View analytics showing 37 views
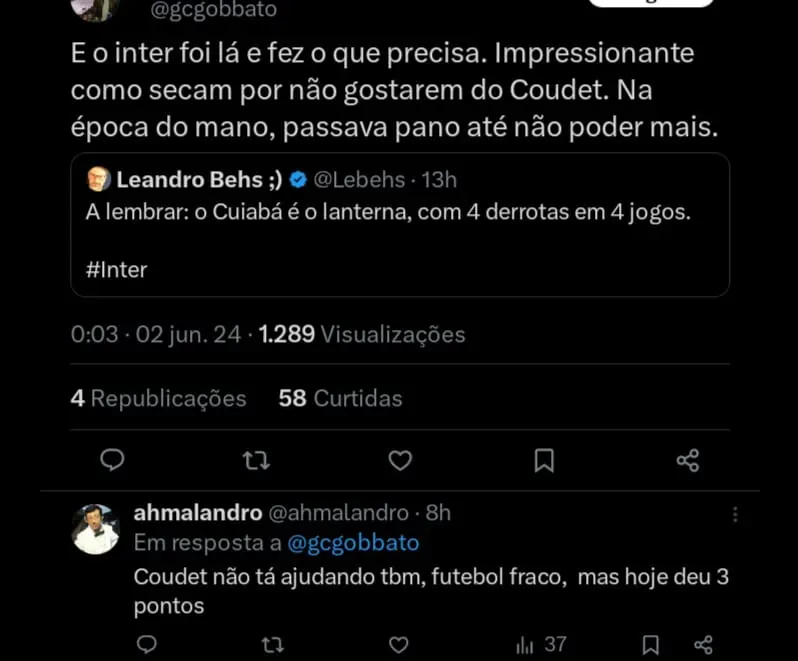 [x=541, y=645]
